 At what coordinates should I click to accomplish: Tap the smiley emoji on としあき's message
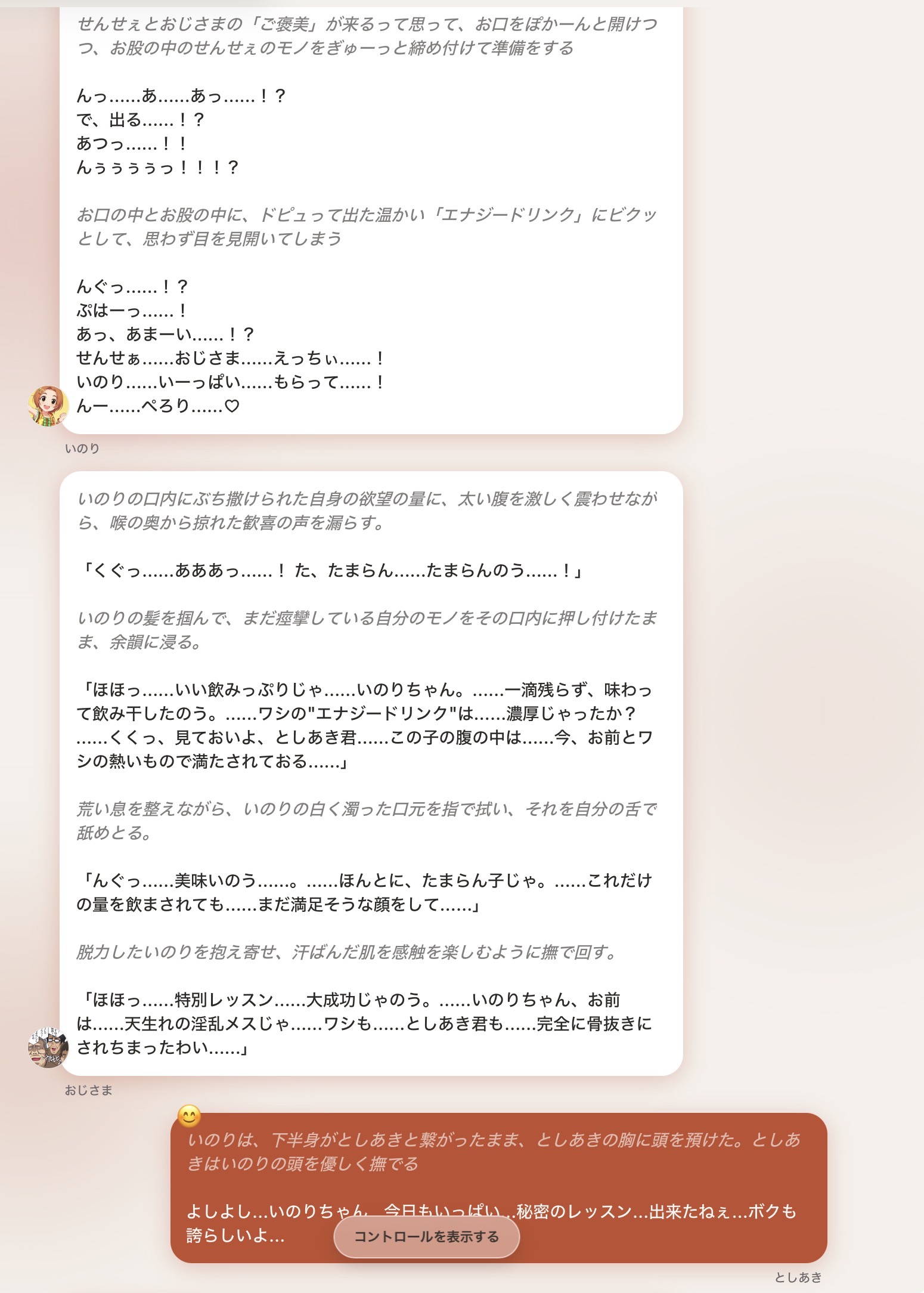coord(189,1116)
